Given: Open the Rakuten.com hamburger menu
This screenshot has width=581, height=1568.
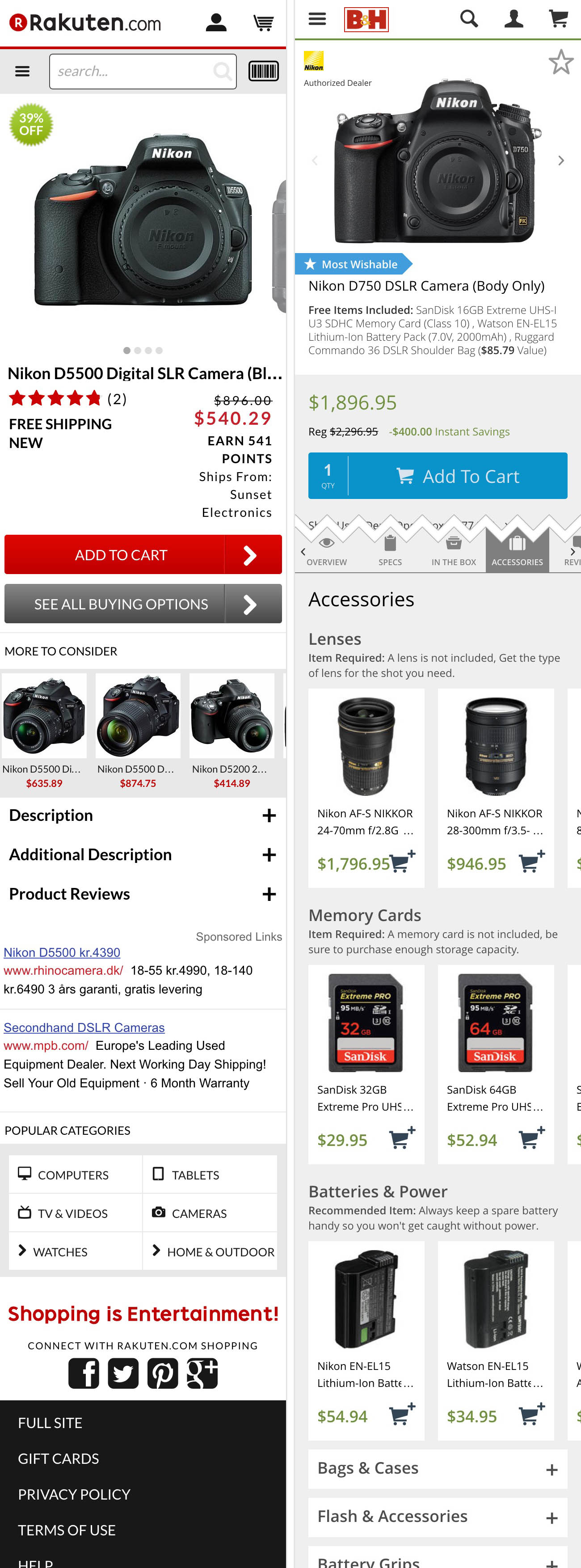Looking at the screenshot, I should 22,71.
